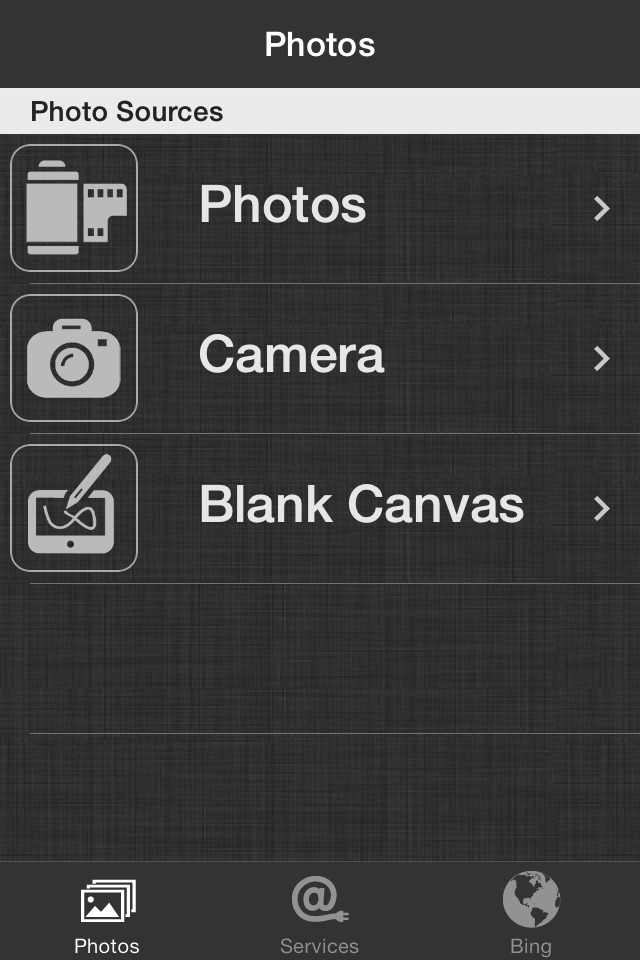Open the Photos source row
The height and width of the screenshot is (960, 640).
[x=320, y=208]
